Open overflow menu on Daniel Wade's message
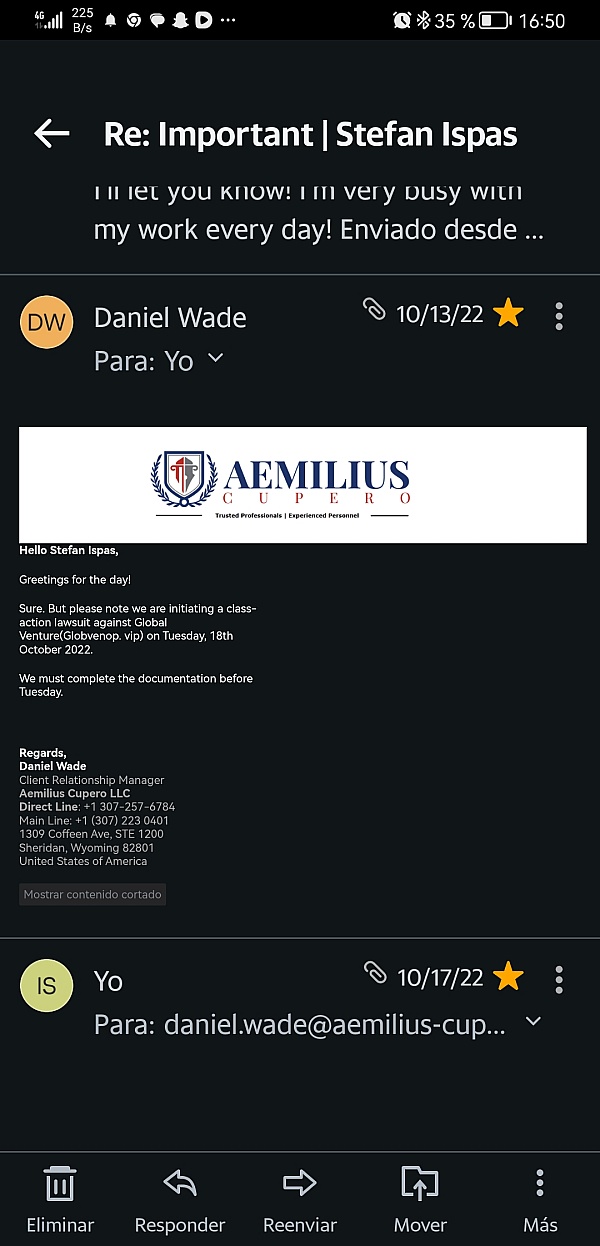 point(559,316)
